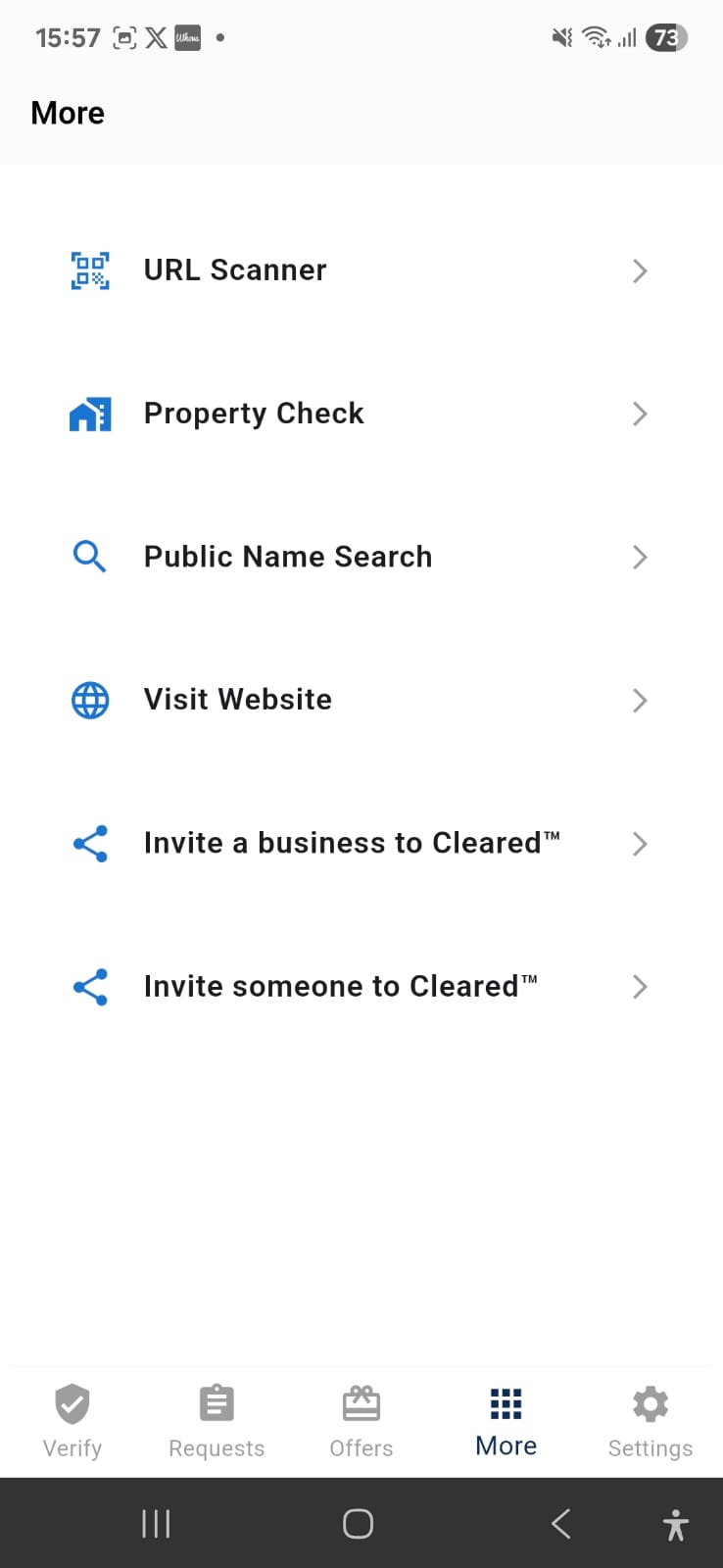Tap the Property Check house icon
This screenshot has height=1568, width=723.
[89, 414]
